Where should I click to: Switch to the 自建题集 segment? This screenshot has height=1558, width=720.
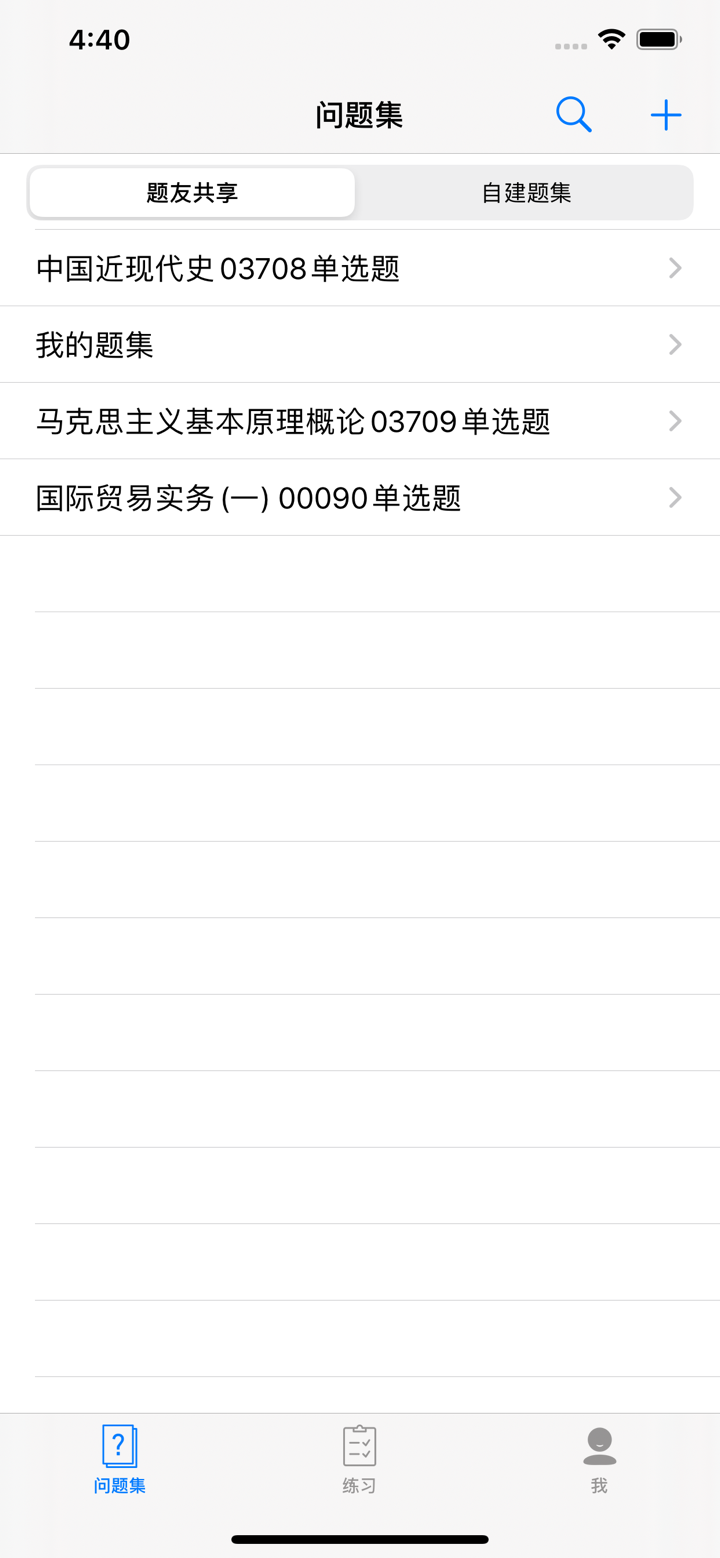click(x=525, y=192)
